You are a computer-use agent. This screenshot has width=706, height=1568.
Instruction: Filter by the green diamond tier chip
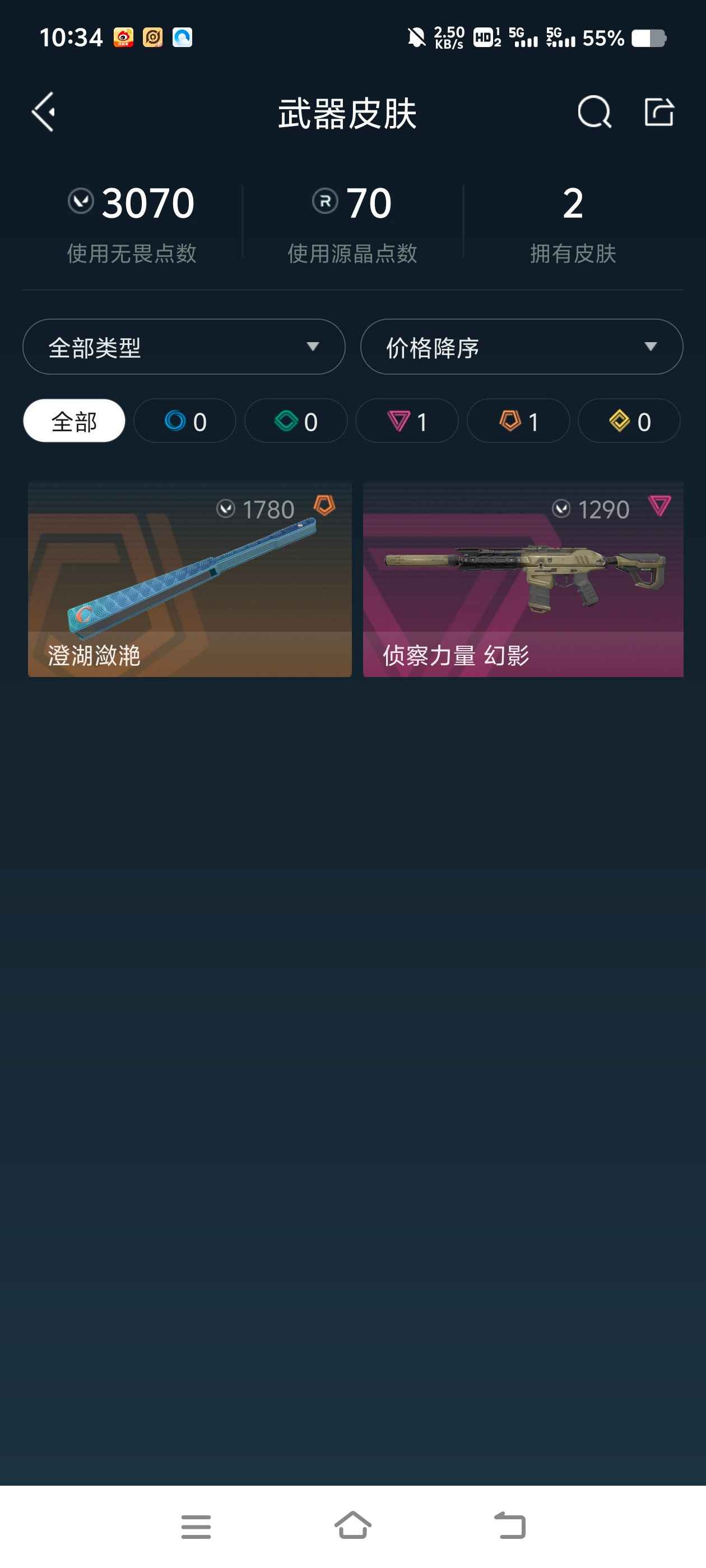click(x=296, y=421)
